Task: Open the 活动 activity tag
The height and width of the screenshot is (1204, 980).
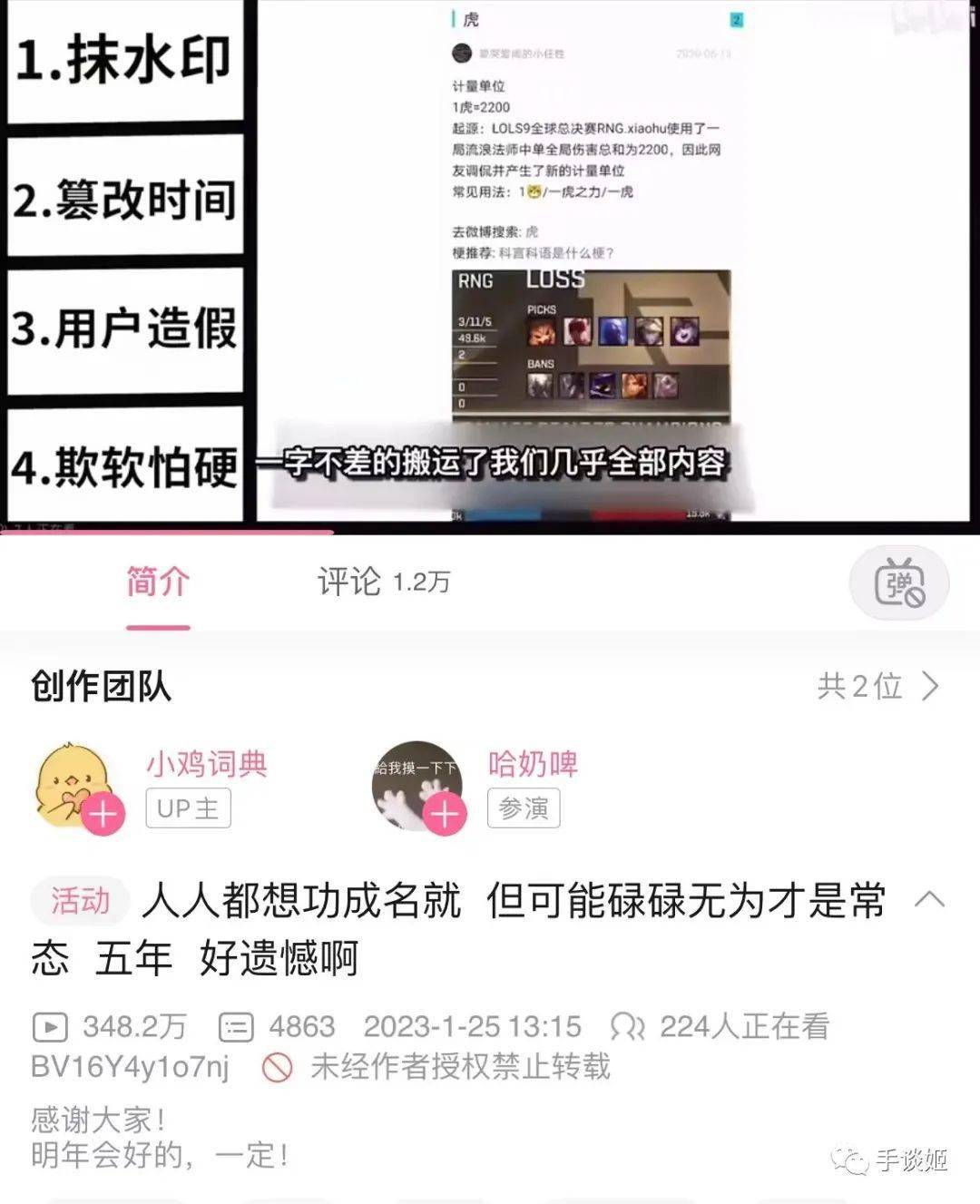Action: tap(80, 901)
